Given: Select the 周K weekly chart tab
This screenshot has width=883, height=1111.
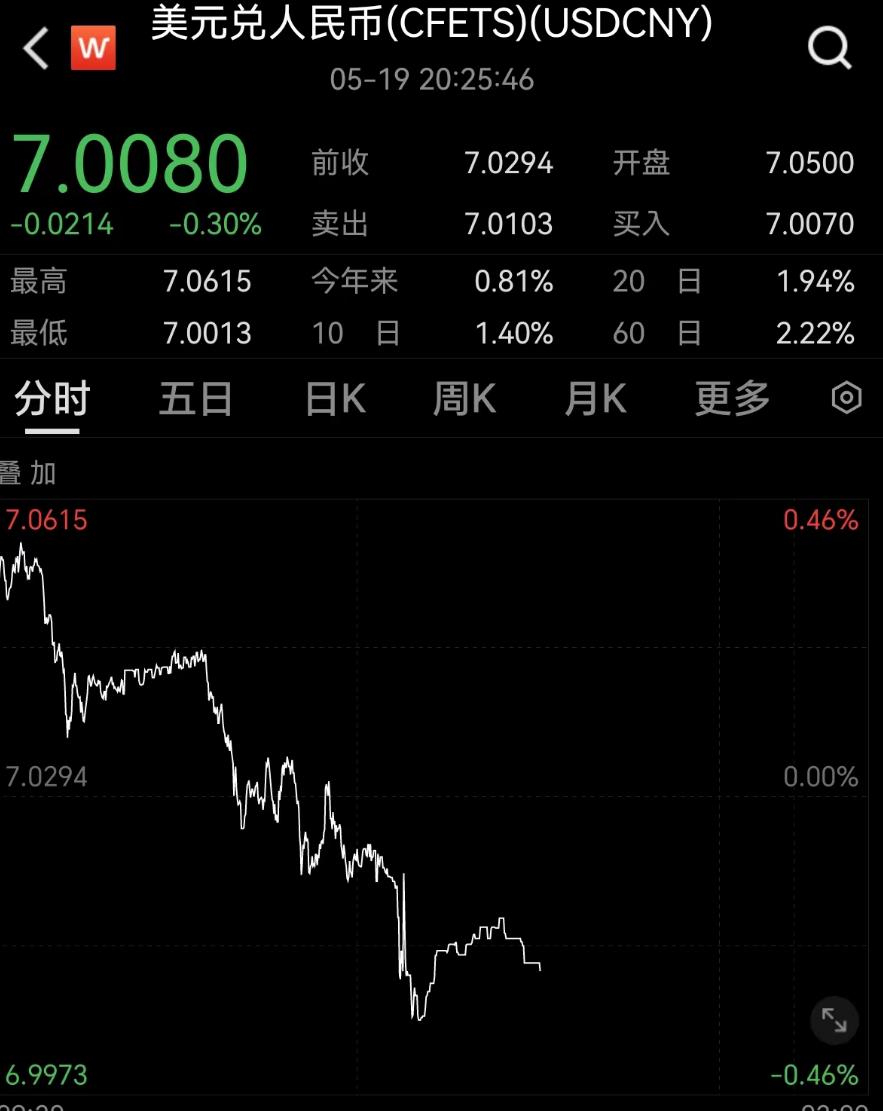Looking at the screenshot, I should tap(463, 397).
